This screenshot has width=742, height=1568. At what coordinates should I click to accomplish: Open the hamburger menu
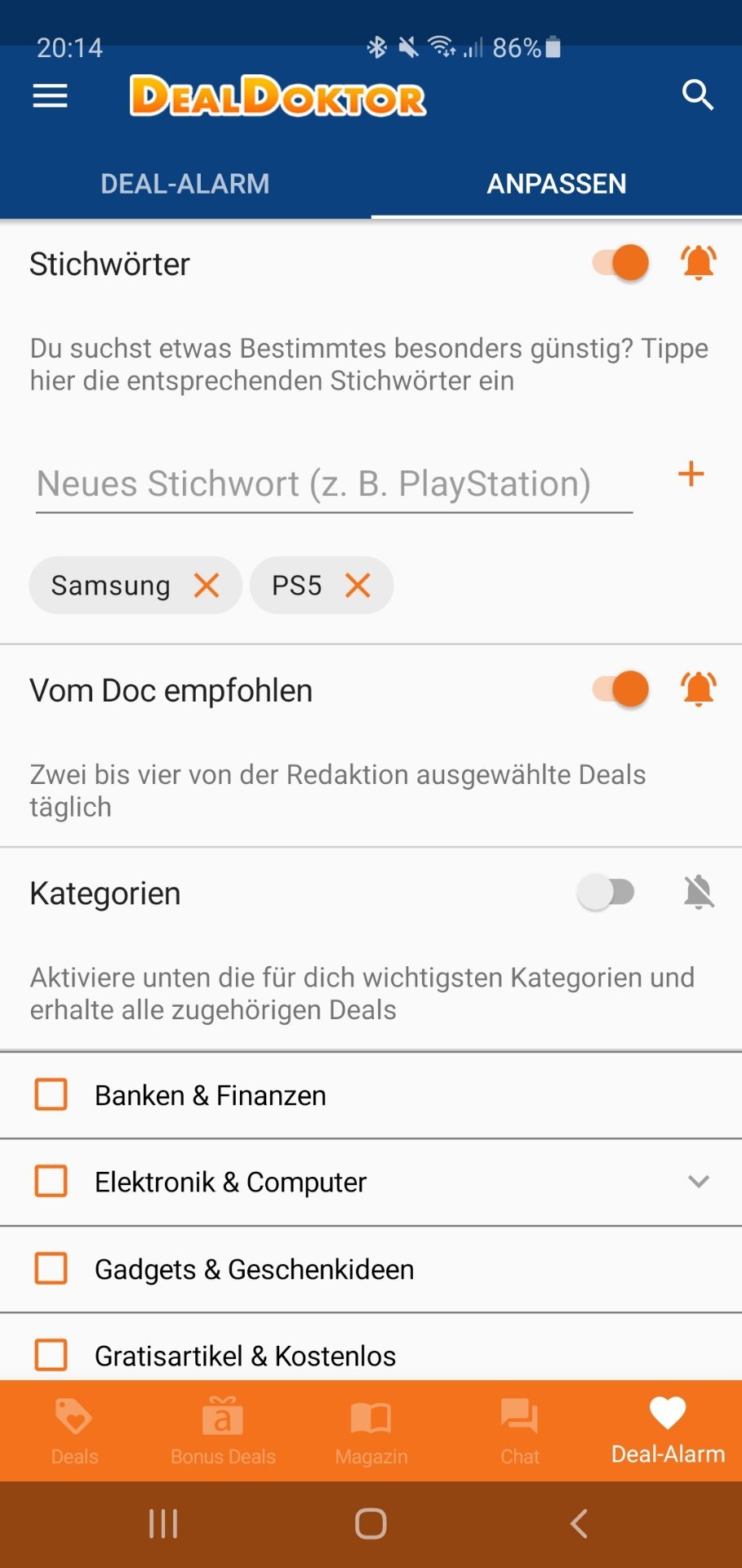[50, 96]
